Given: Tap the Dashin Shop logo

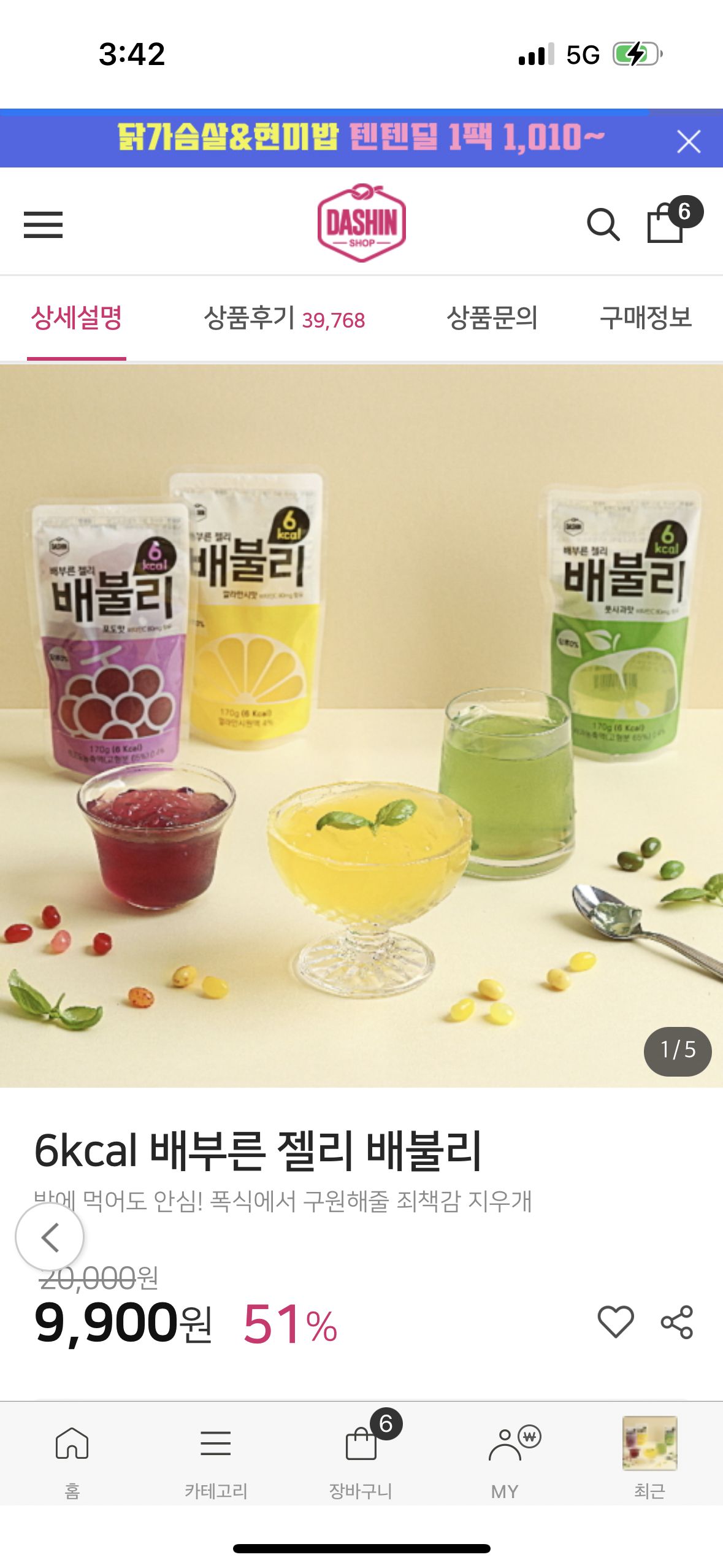Looking at the screenshot, I should [x=361, y=223].
